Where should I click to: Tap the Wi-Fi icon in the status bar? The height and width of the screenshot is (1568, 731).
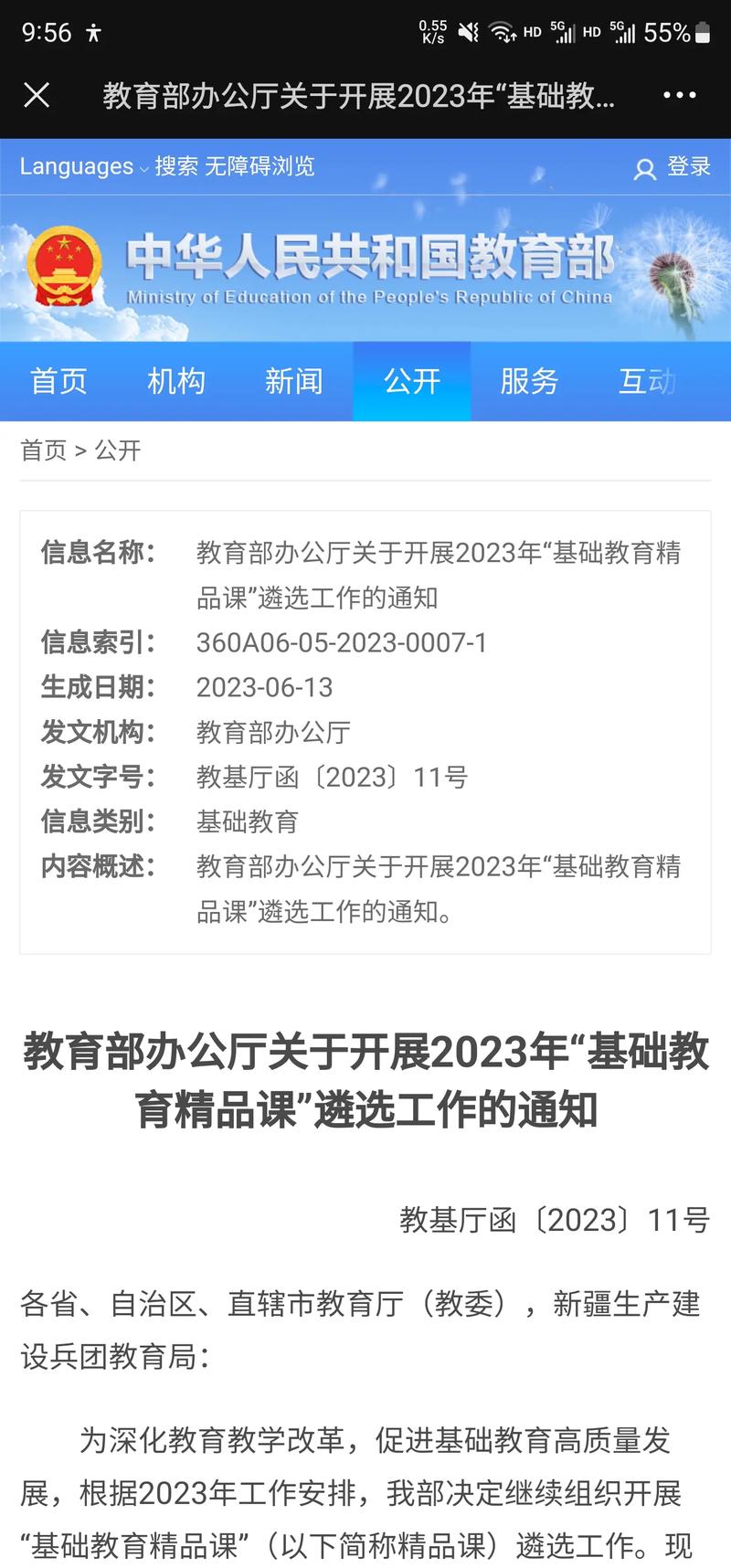coord(503,31)
